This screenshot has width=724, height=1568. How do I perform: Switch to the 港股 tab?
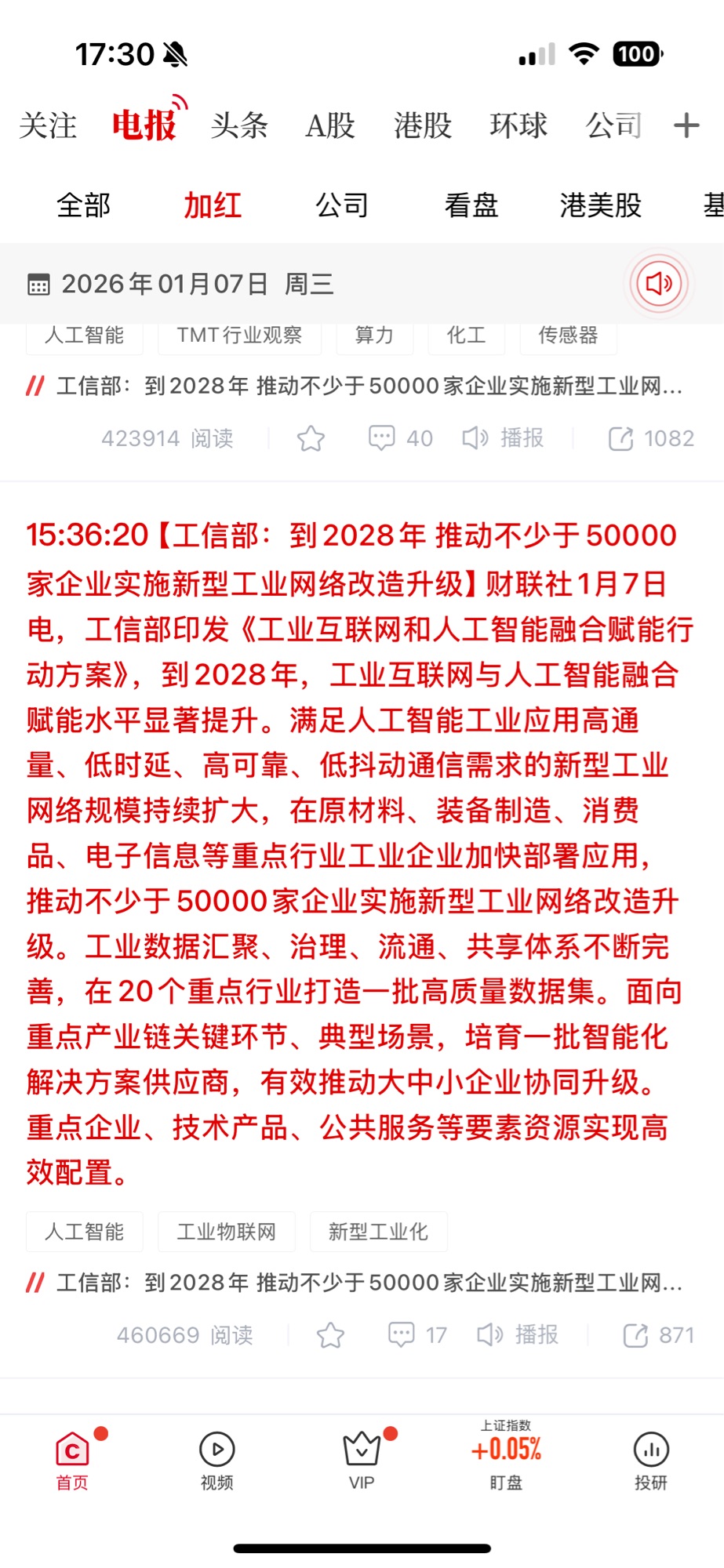tap(423, 125)
